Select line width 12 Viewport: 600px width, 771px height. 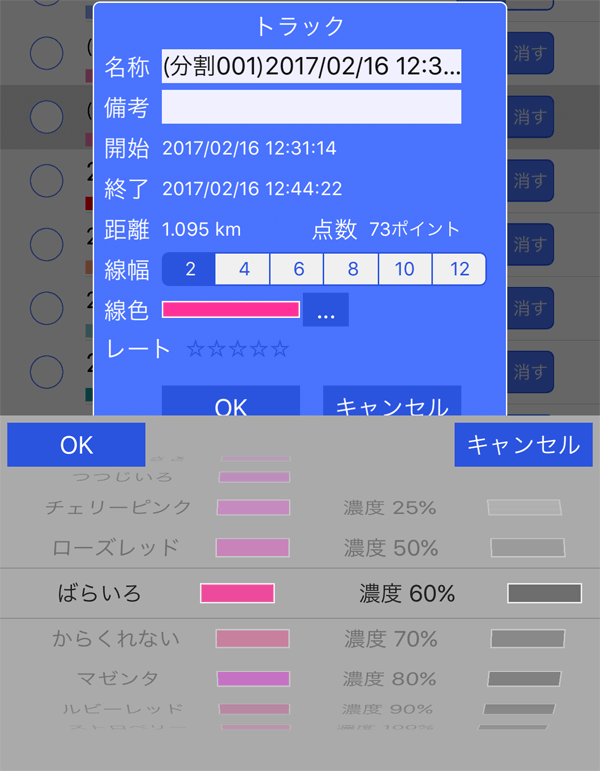click(x=459, y=269)
